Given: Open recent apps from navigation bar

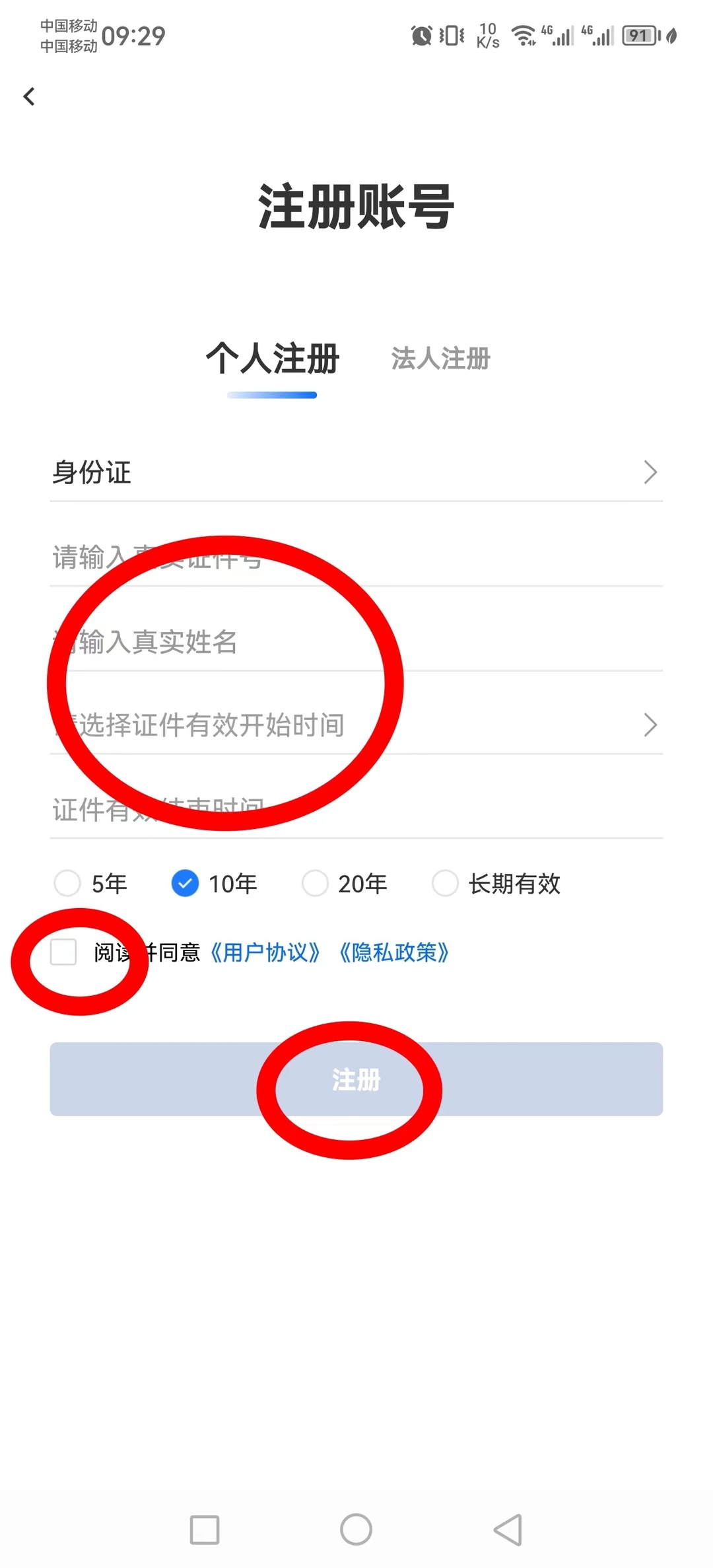Looking at the screenshot, I should 205,1529.
